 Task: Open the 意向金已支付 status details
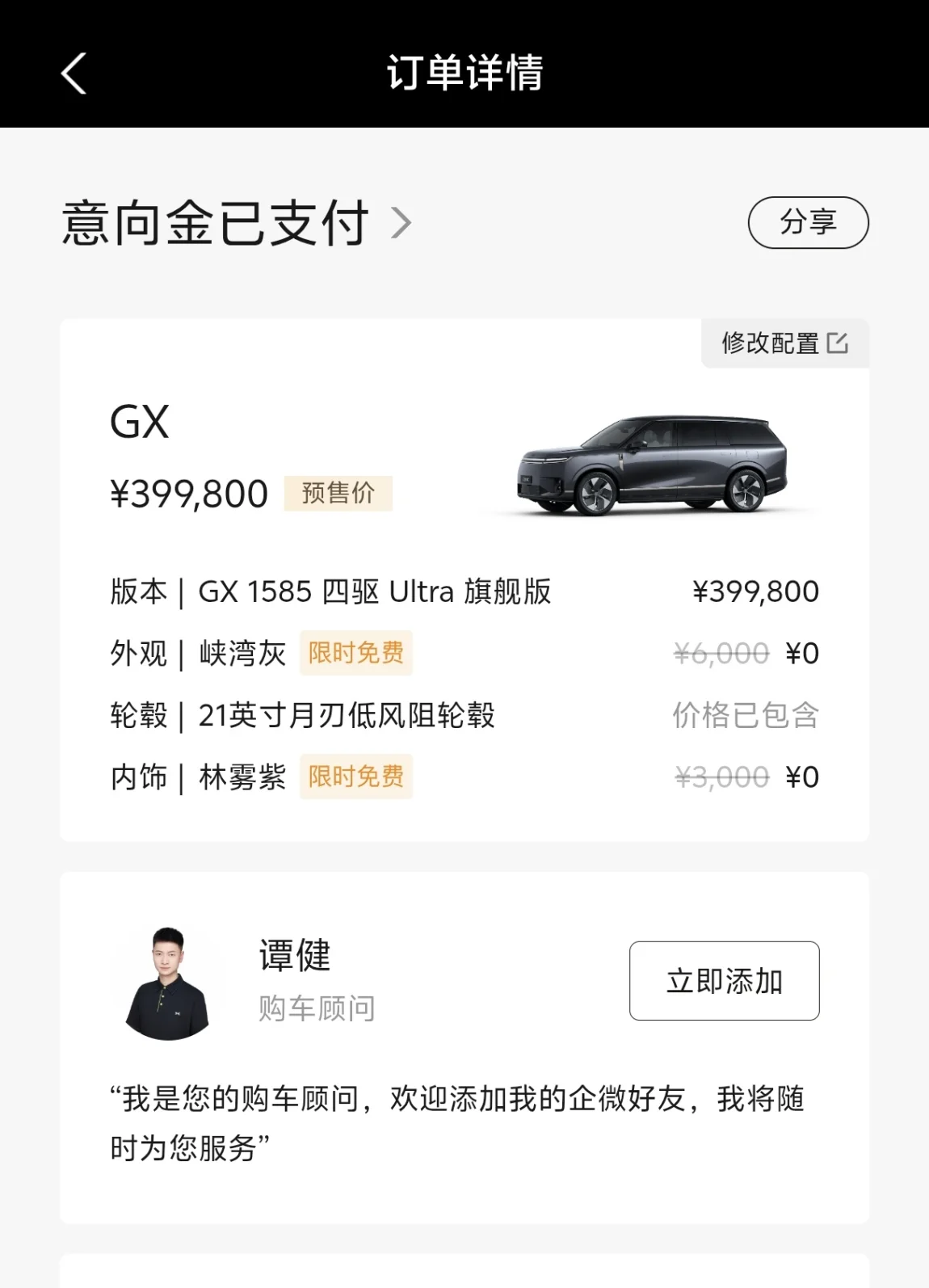pyautogui.click(x=237, y=223)
